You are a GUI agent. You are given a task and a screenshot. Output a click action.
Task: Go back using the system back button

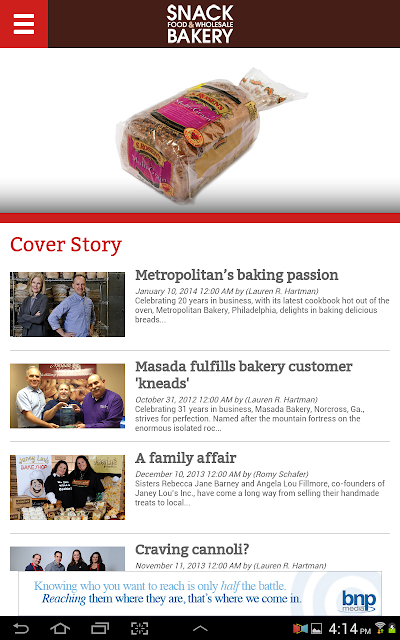(20, 628)
